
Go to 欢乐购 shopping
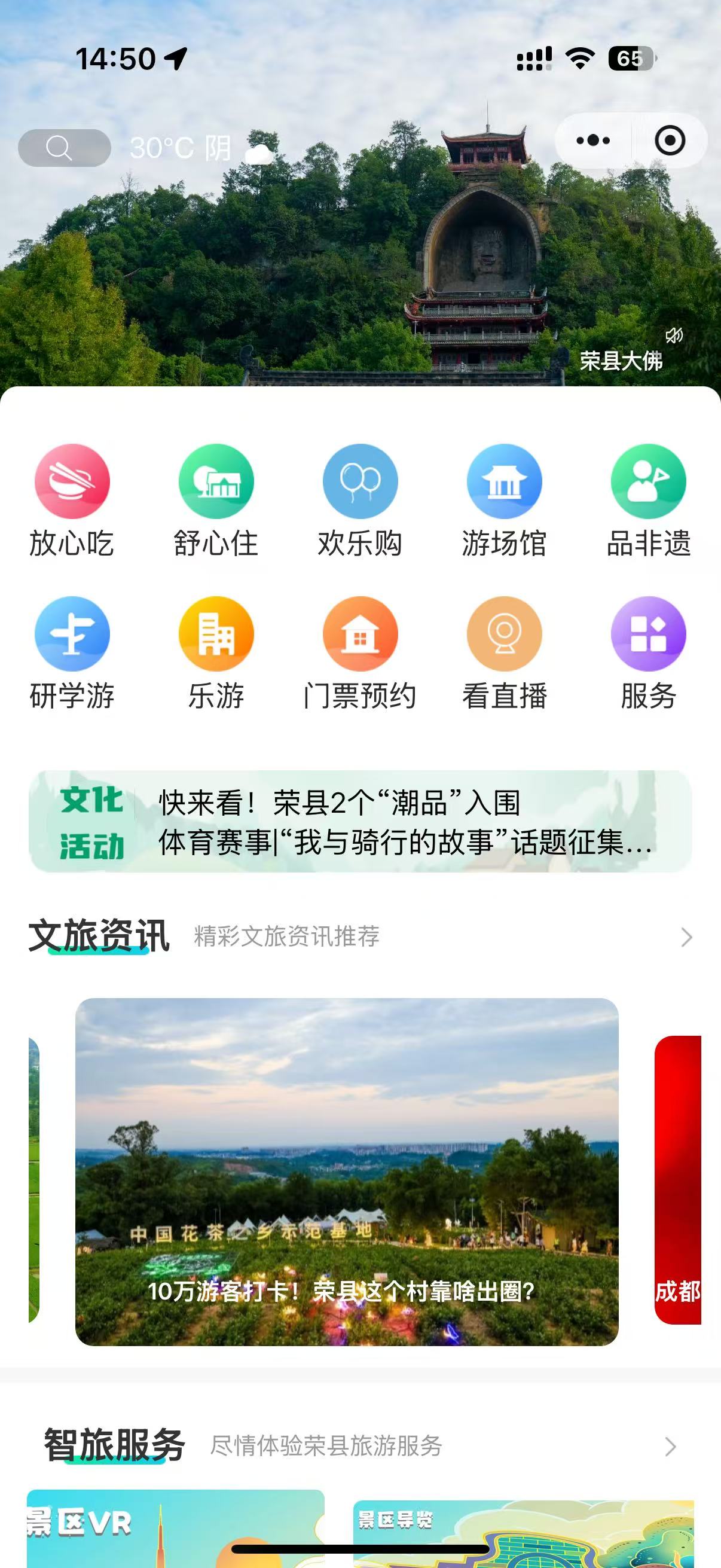(x=360, y=501)
